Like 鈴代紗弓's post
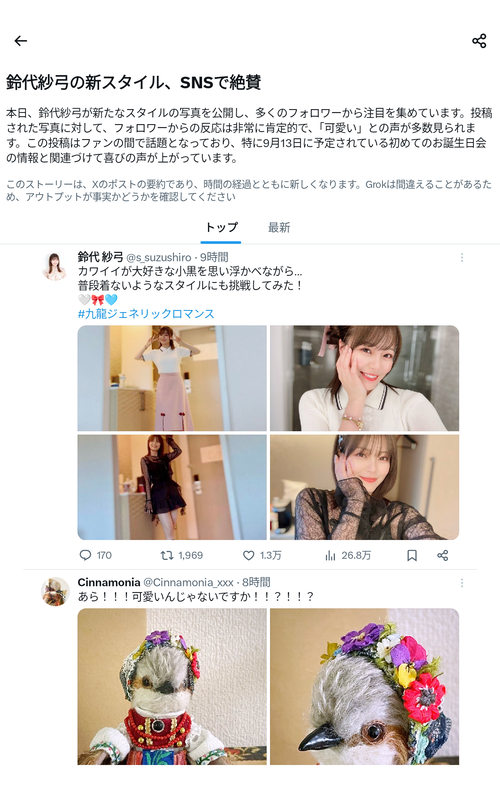 262,556
